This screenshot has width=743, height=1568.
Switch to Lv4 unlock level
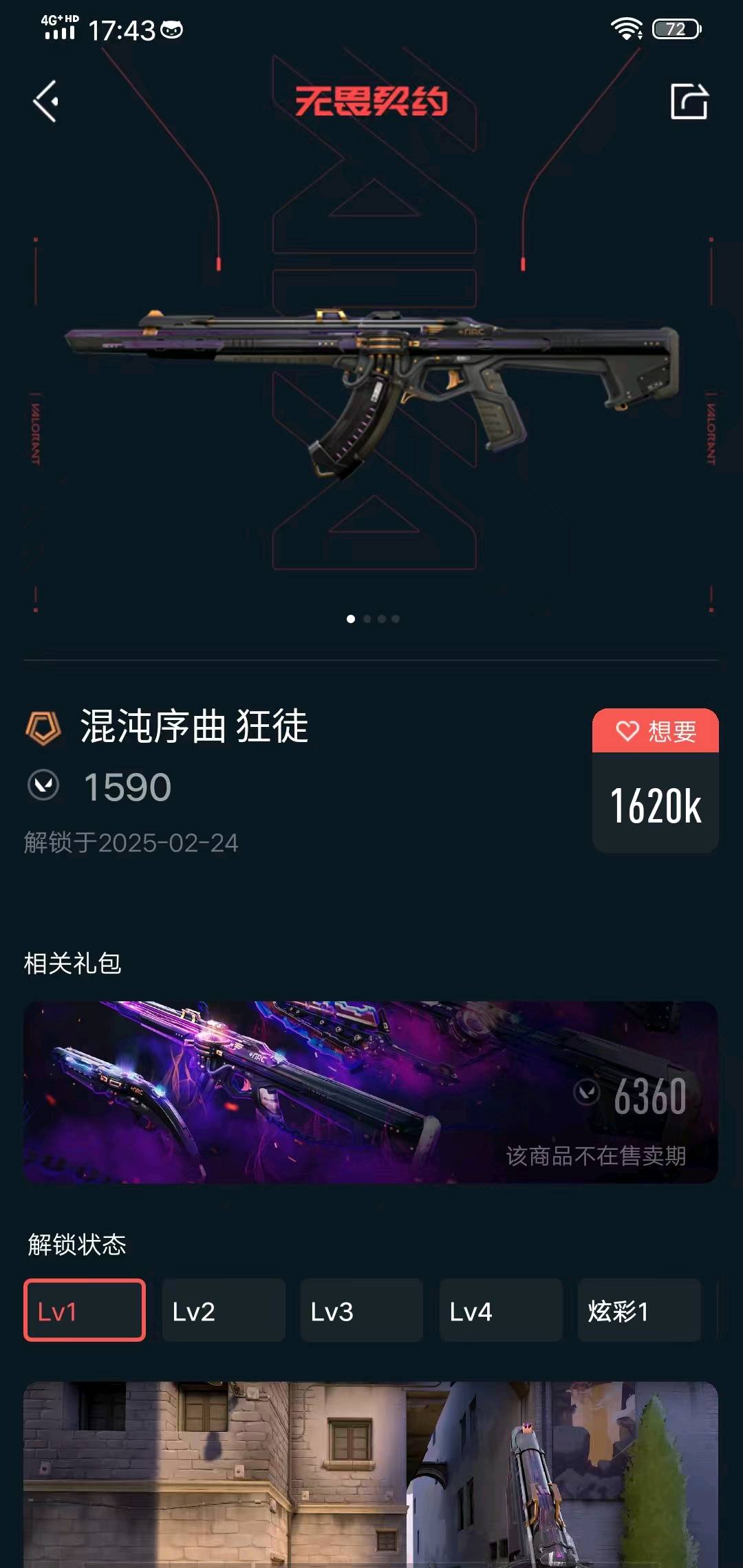500,1311
